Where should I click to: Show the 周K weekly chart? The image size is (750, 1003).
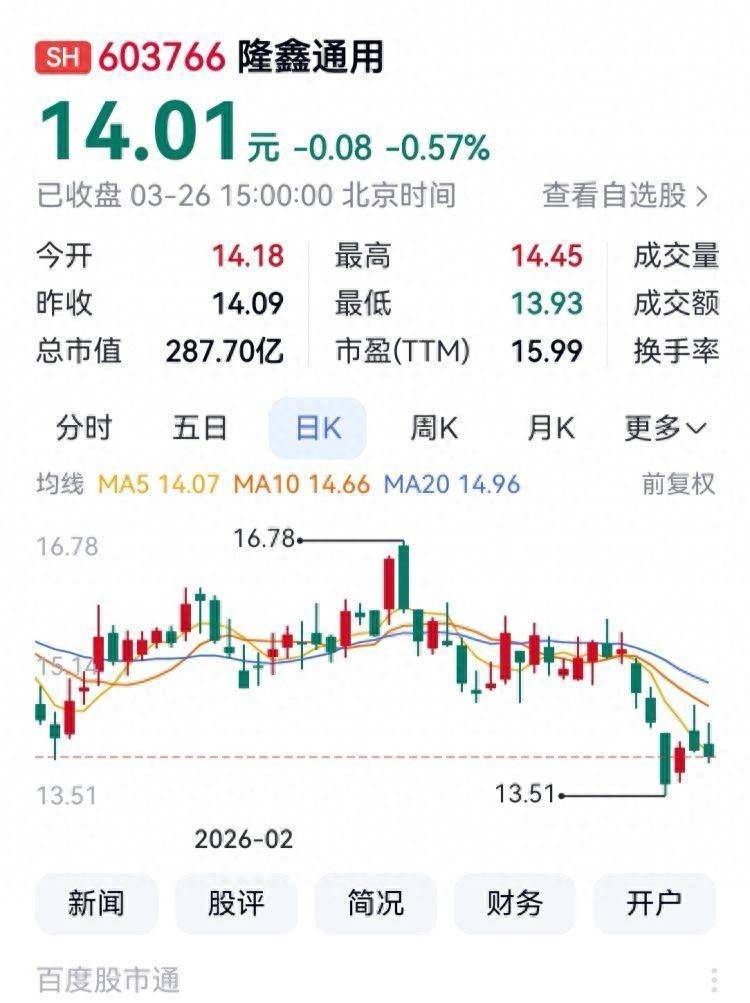pyautogui.click(x=434, y=429)
